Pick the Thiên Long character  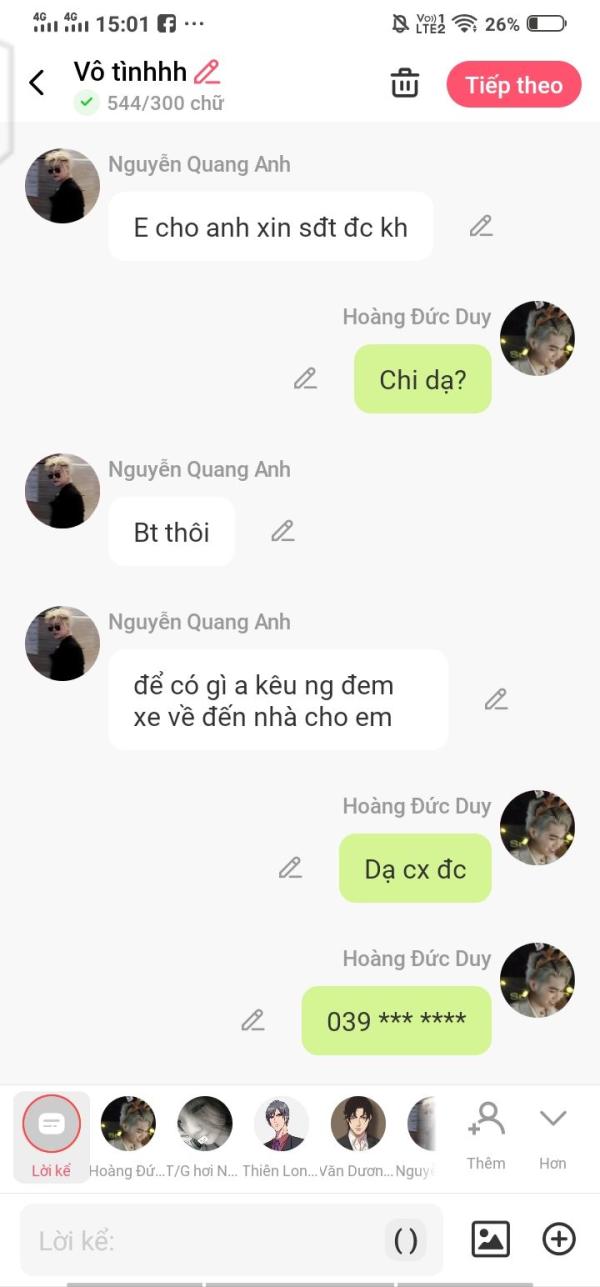pyautogui.click(x=281, y=1125)
